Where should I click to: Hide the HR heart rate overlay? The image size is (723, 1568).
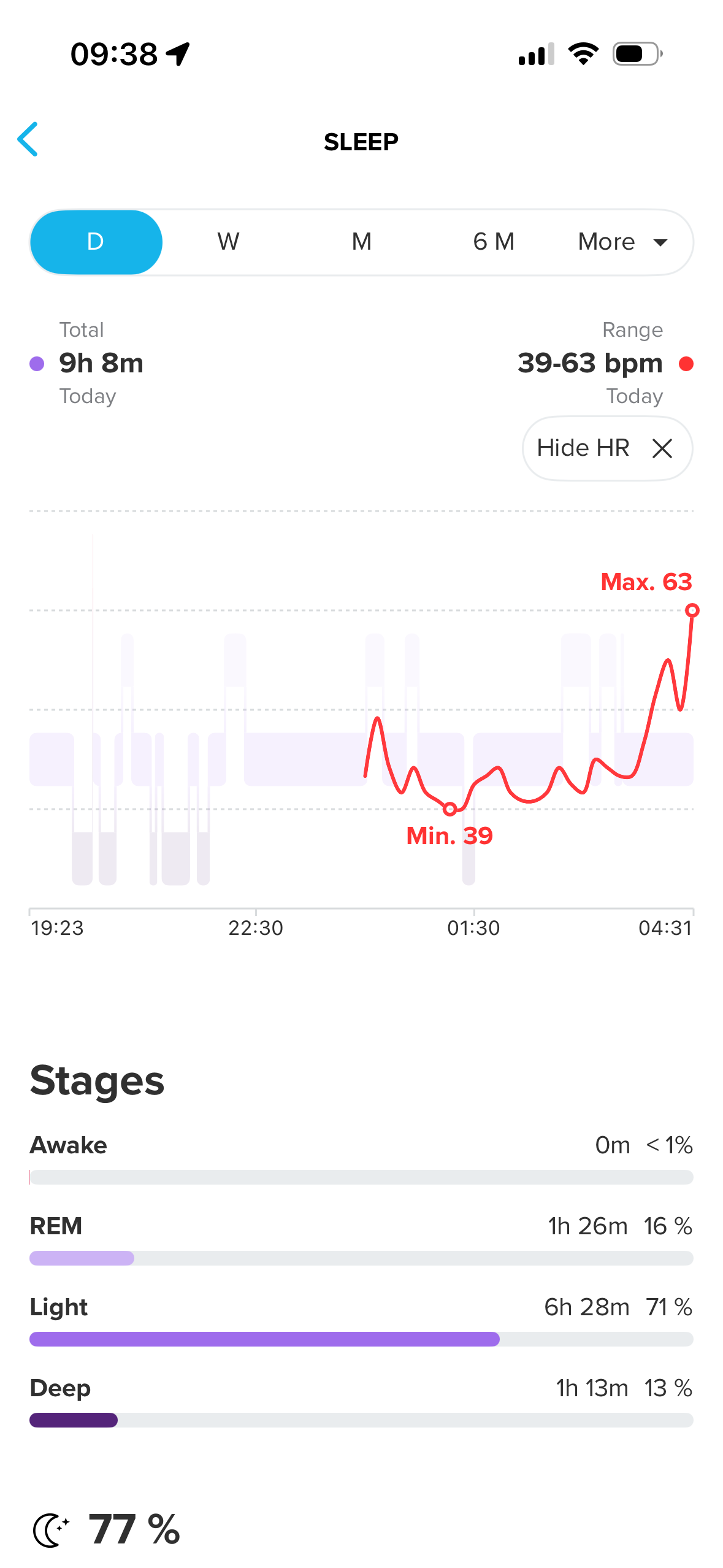[x=606, y=448]
